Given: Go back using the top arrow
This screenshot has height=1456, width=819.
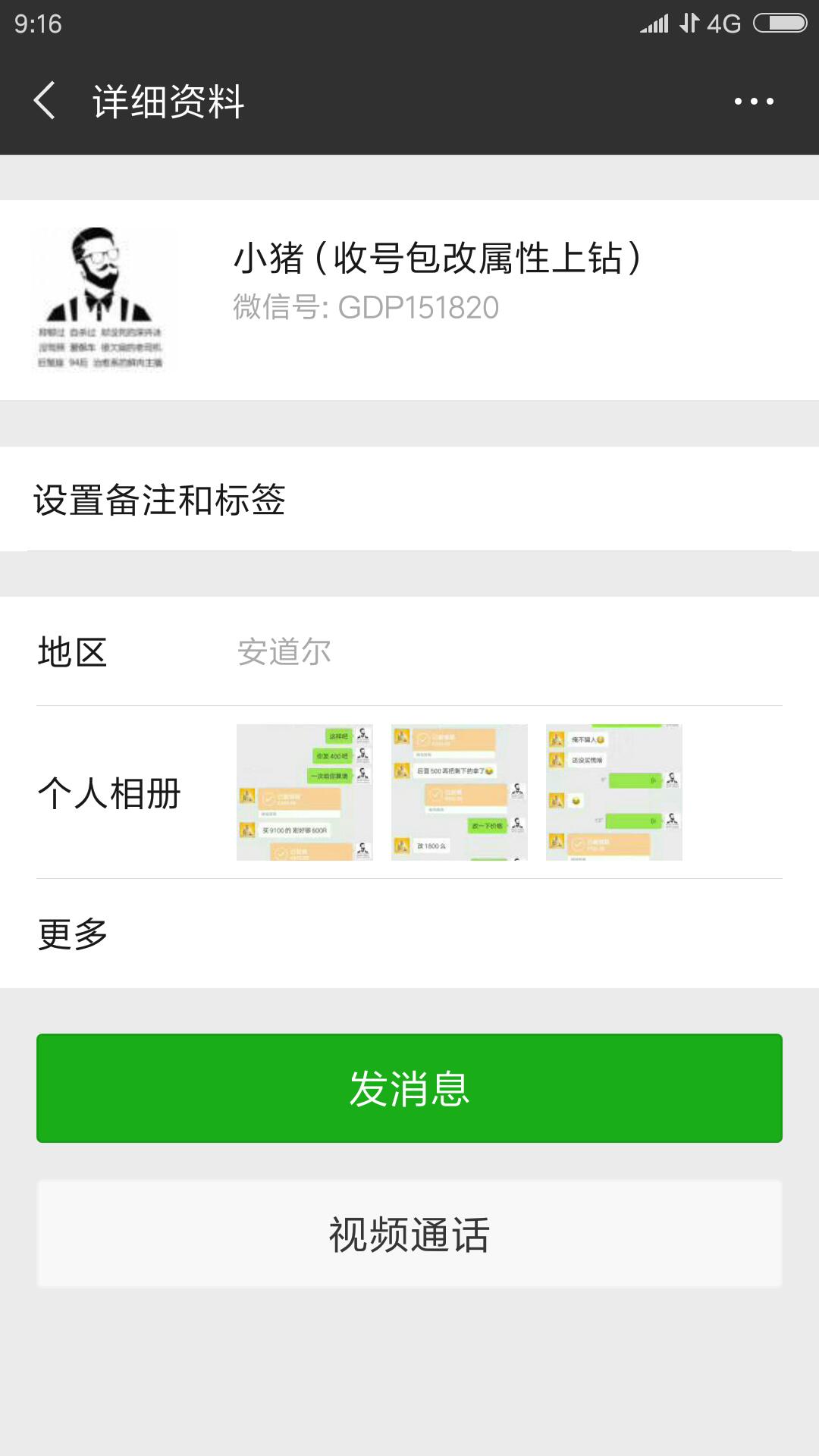Looking at the screenshot, I should pyautogui.click(x=45, y=101).
